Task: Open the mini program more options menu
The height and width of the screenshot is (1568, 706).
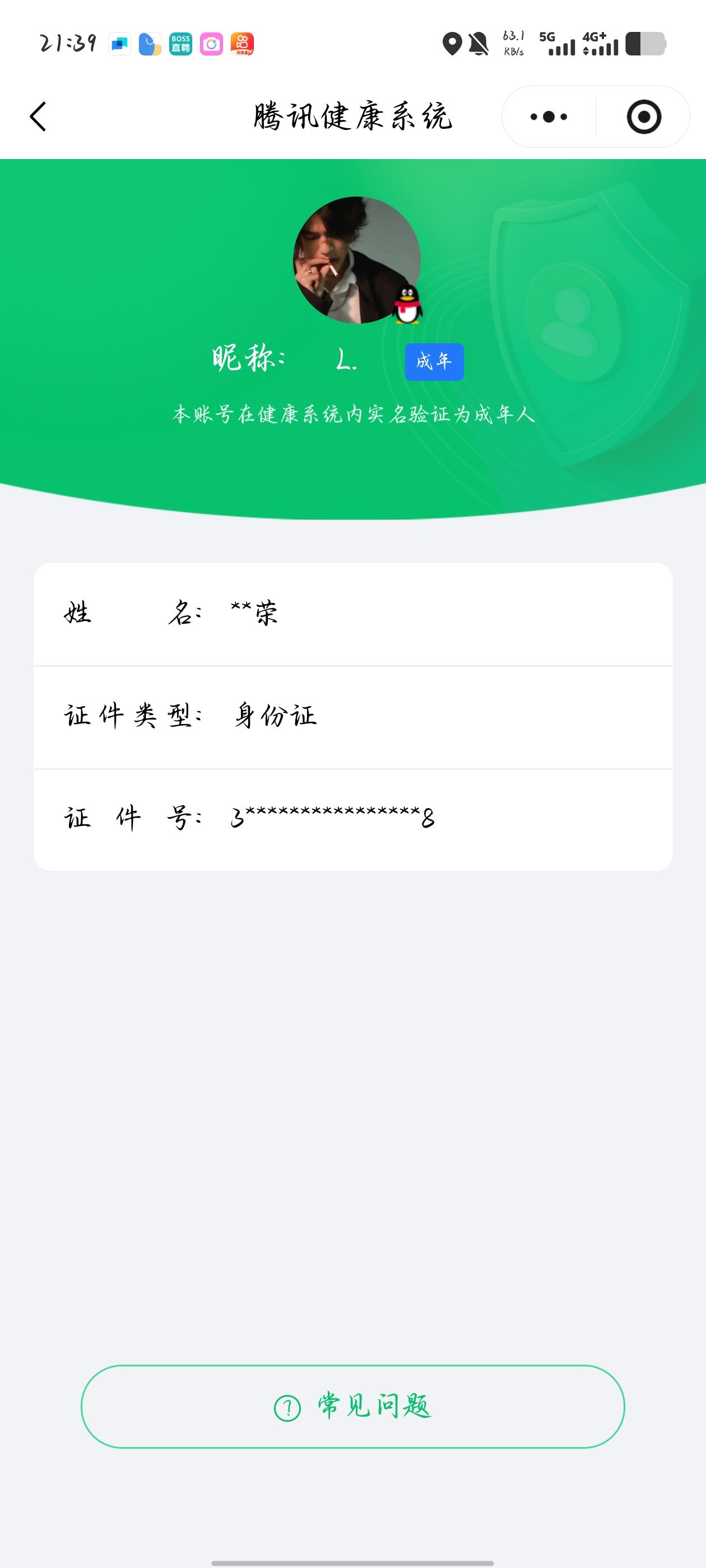Action: click(x=547, y=116)
